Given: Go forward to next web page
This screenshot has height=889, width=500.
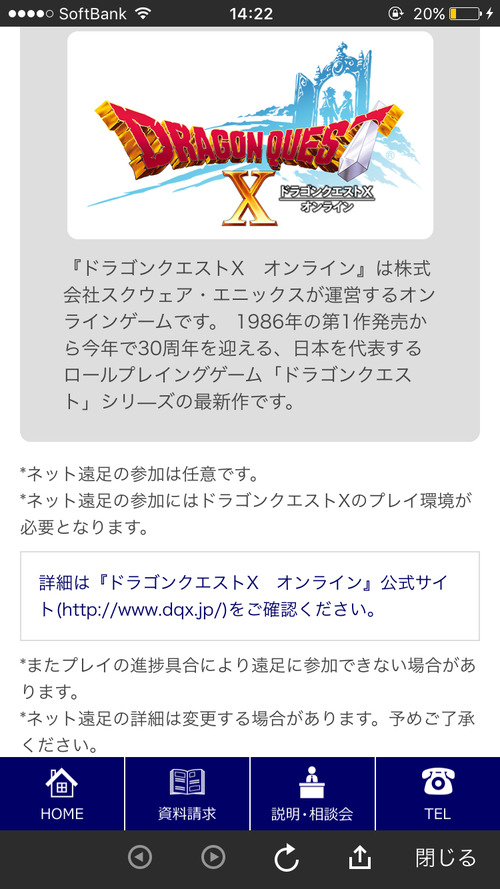Looking at the screenshot, I should pos(213,857).
